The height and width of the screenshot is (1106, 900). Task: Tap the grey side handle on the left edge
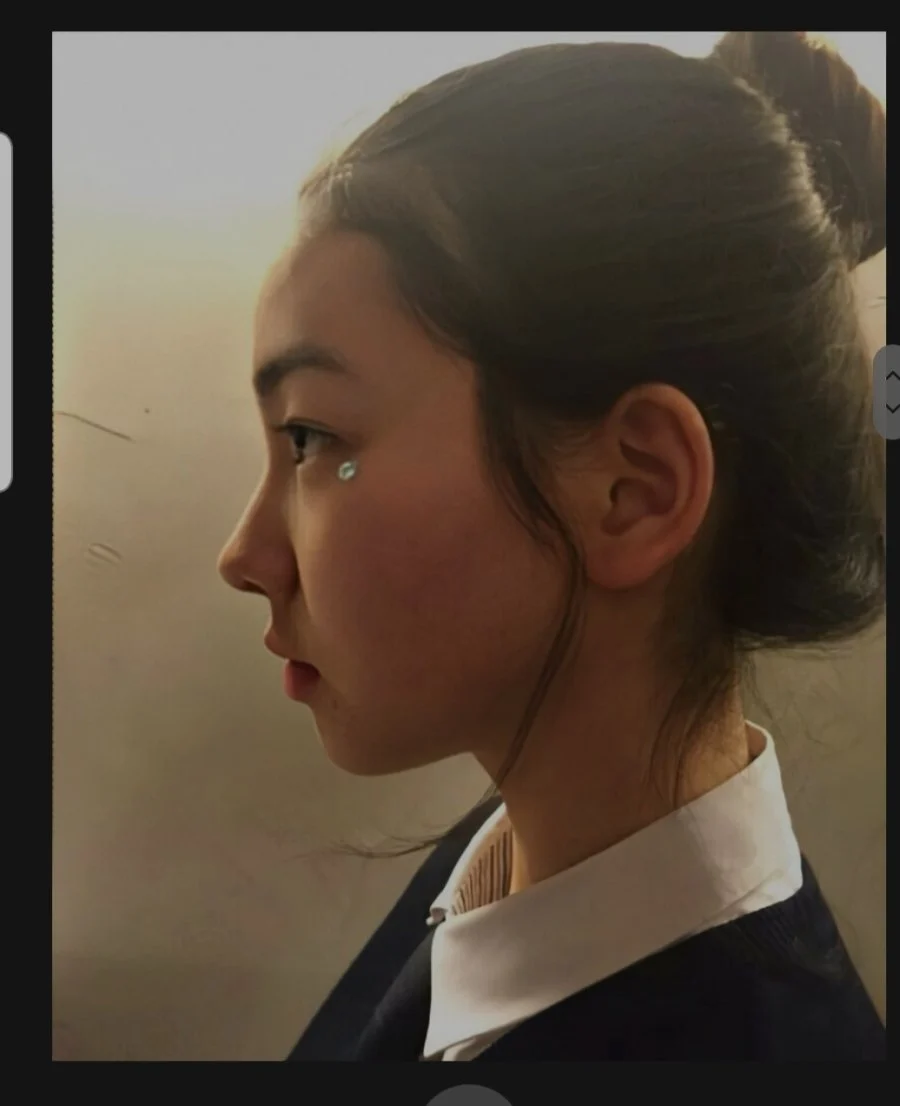pyautogui.click(x=5, y=312)
